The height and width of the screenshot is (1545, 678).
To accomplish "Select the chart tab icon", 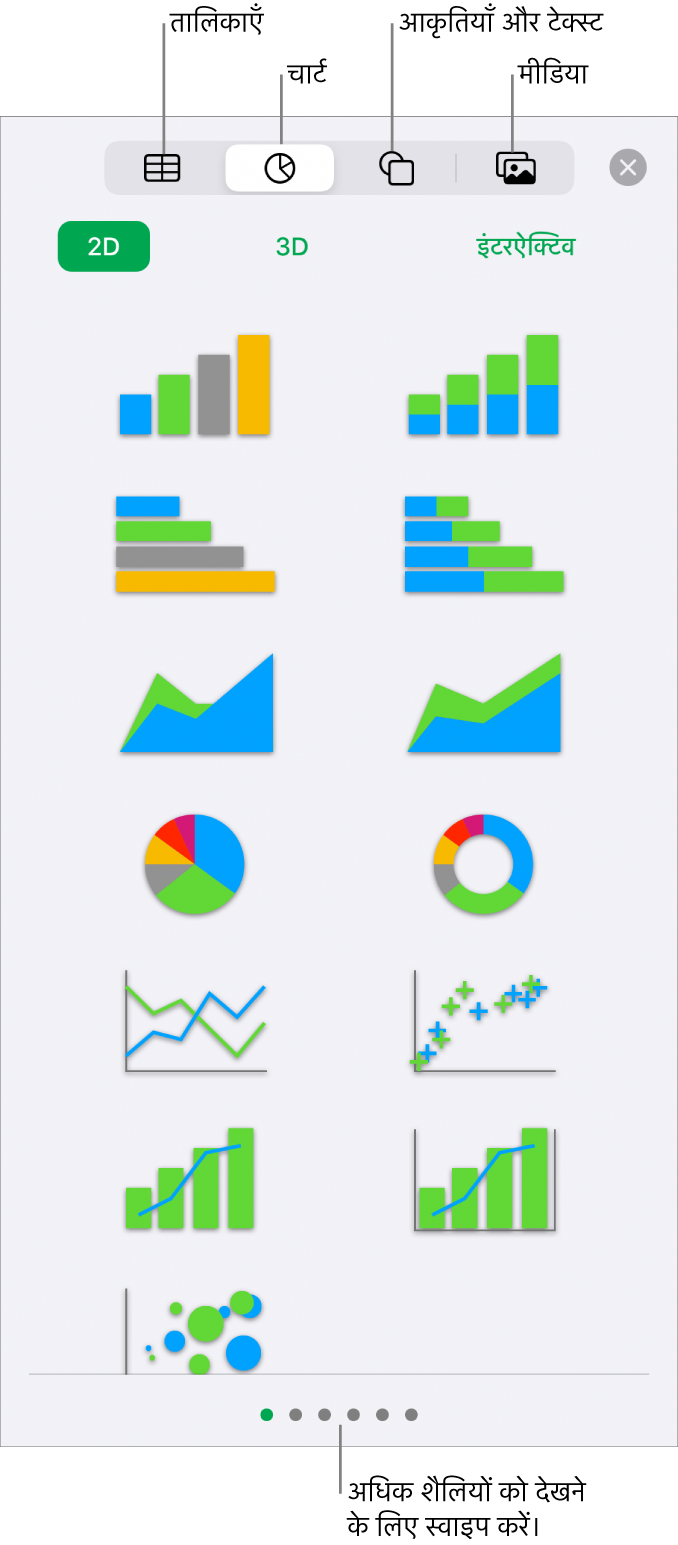I will [280, 168].
